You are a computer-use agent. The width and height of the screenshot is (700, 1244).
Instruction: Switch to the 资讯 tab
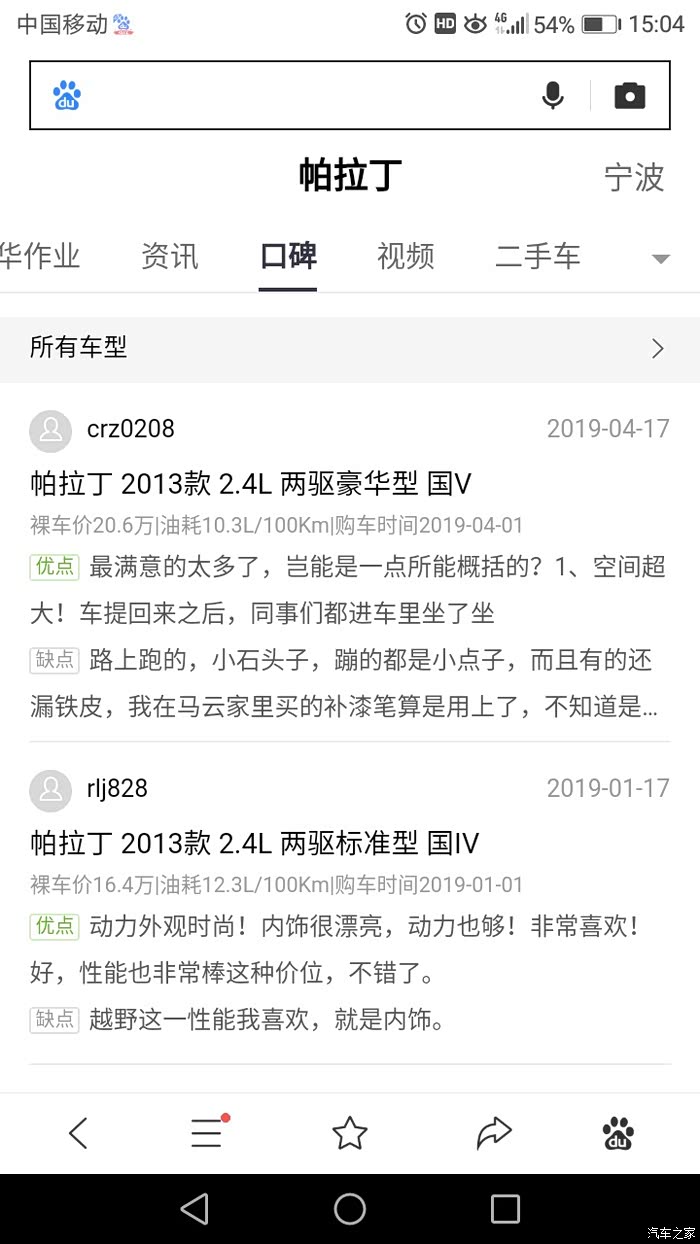point(170,257)
